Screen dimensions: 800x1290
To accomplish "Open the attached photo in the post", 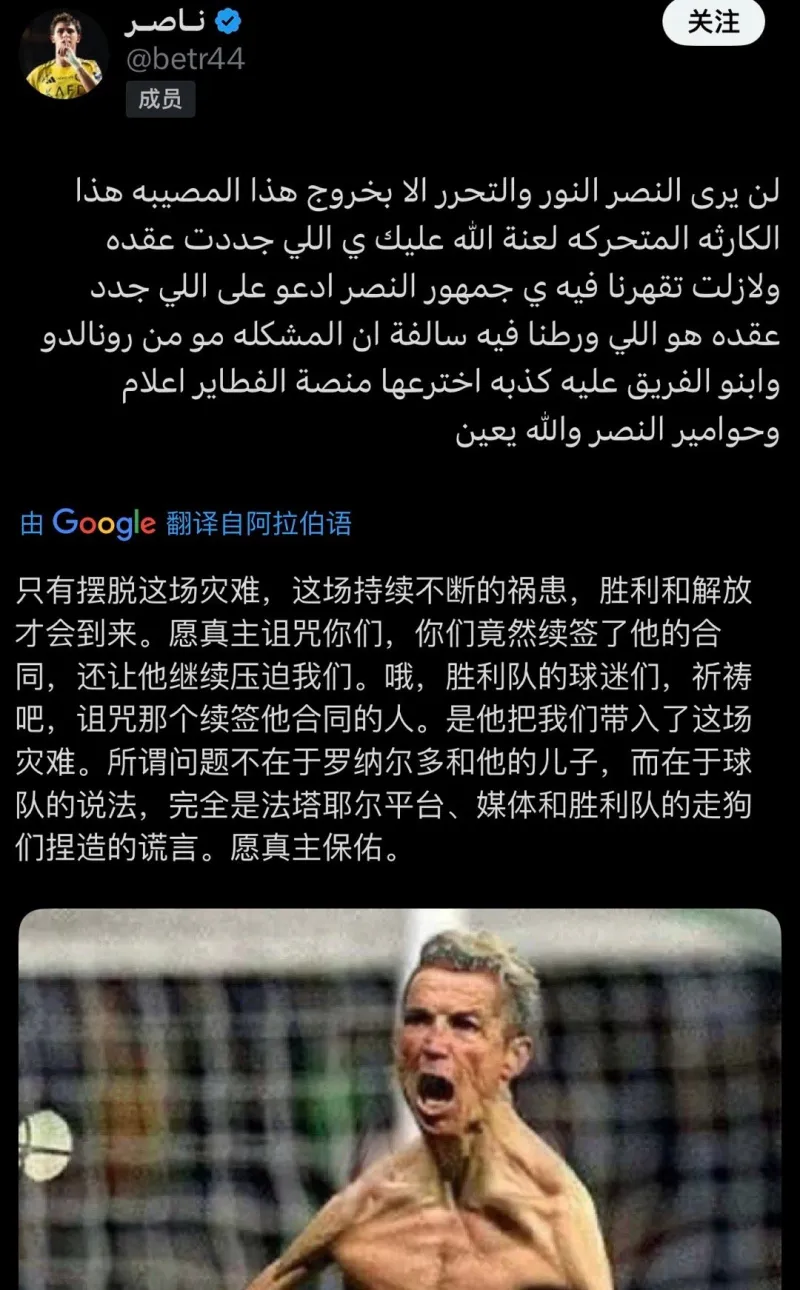I will pyautogui.click(x=400, y=1100).
